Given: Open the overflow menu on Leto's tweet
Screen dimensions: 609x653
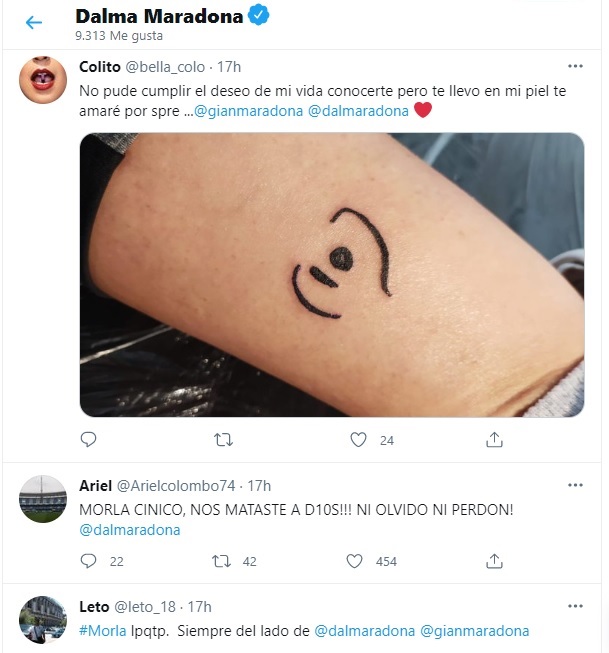Looking at the screenshot, I should click(x=575, y=606).
